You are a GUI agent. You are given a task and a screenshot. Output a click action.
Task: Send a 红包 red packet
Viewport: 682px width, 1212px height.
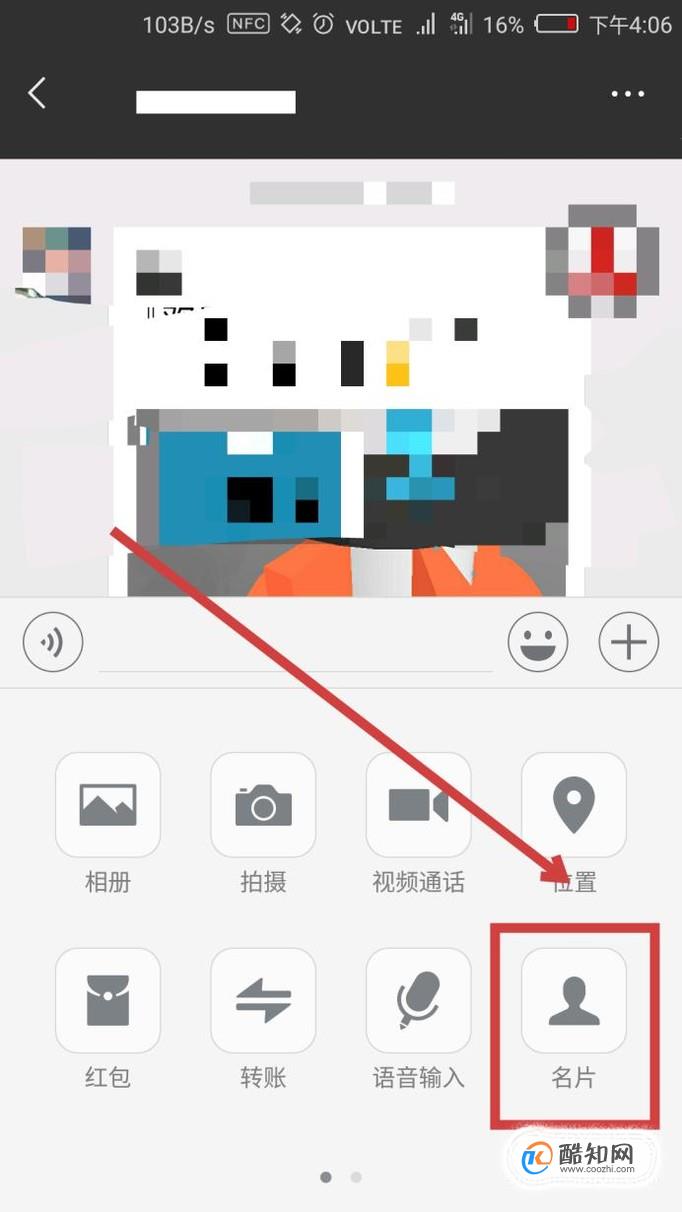click(108, 1000)
